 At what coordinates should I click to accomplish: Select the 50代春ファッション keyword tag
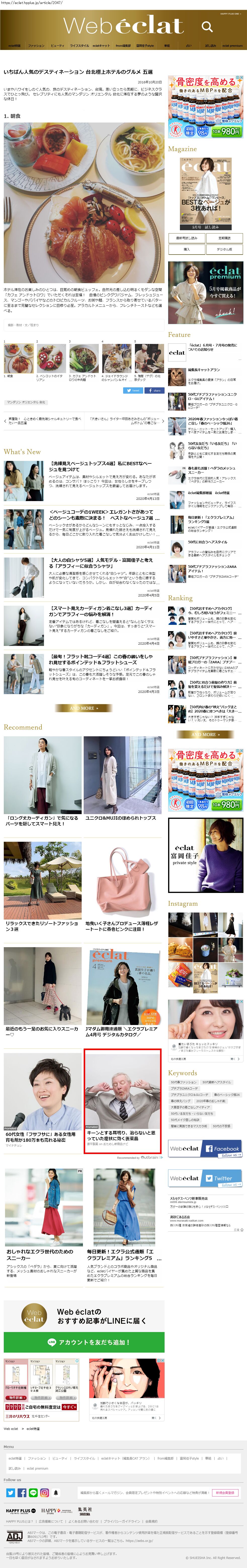coord(184,1082)
